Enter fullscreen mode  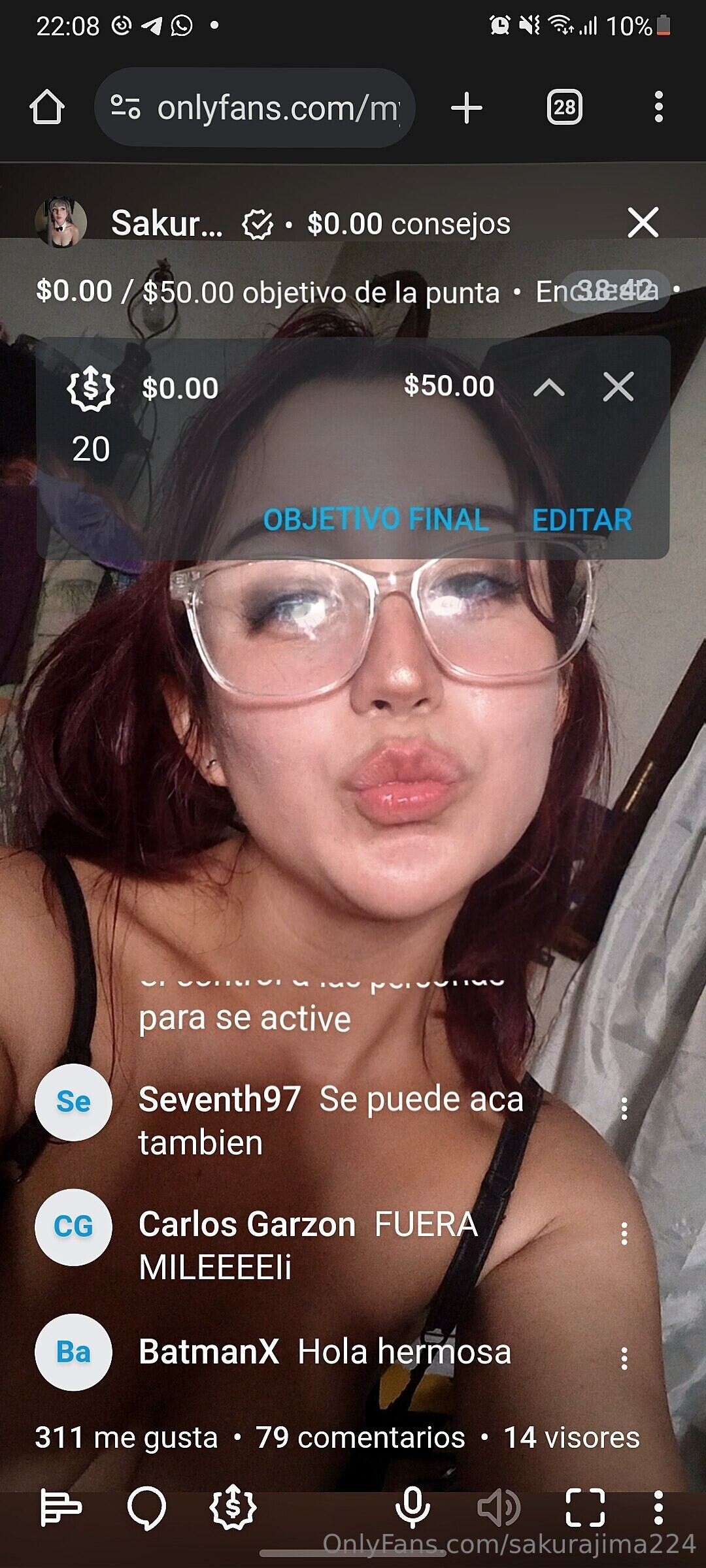tap(585, 1507)
